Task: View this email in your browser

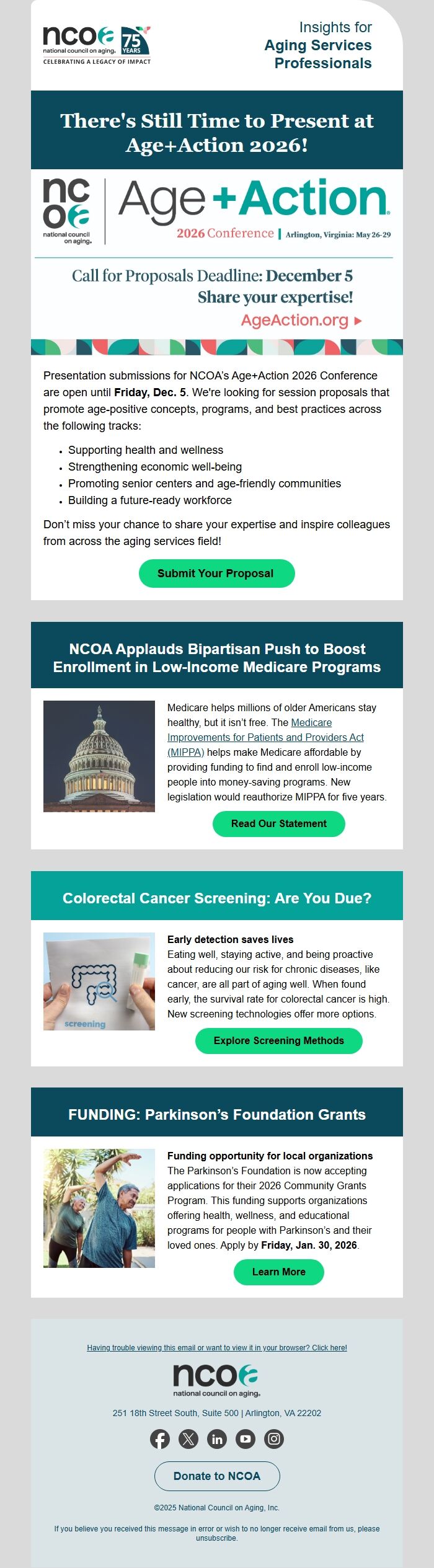Action: (216, 1347)
